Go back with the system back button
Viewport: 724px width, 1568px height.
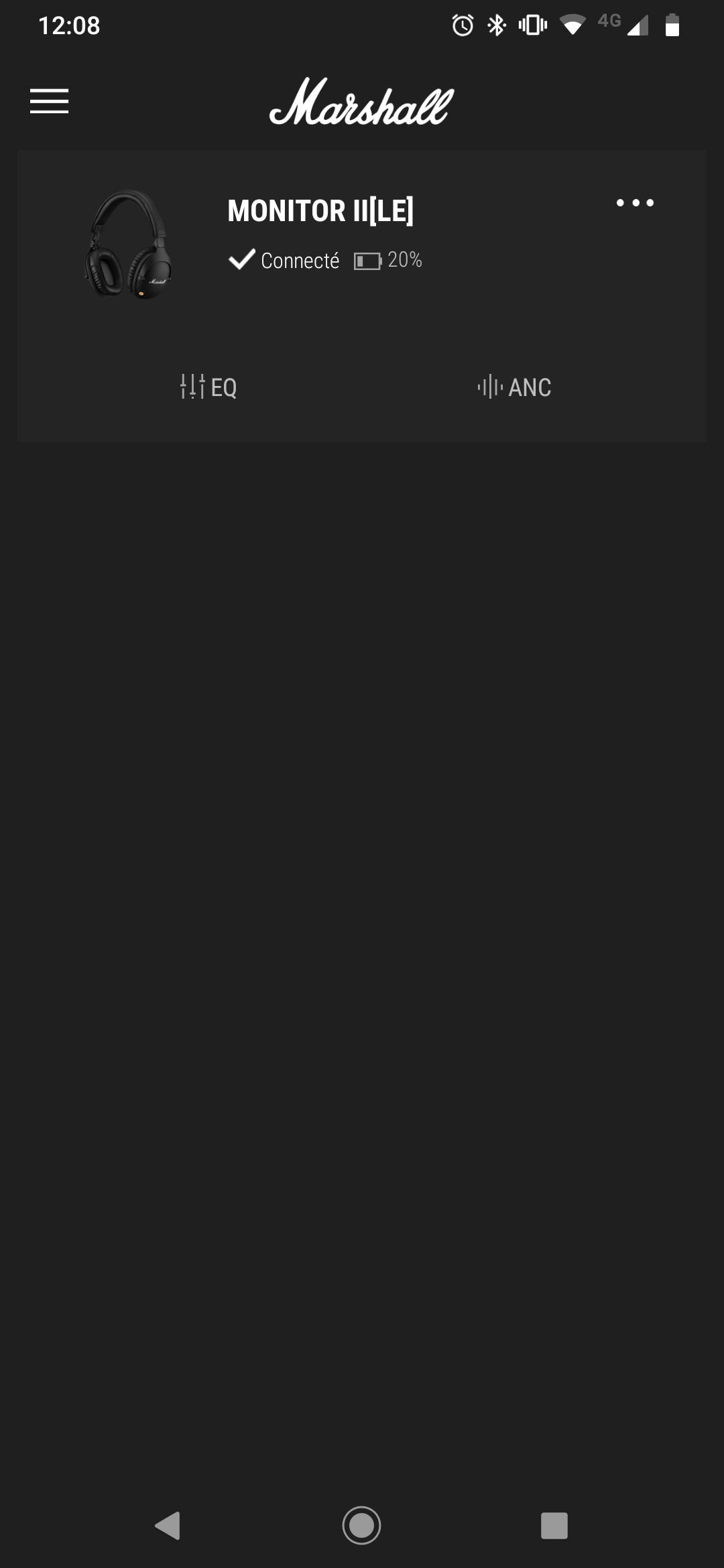coord(168,1525)
